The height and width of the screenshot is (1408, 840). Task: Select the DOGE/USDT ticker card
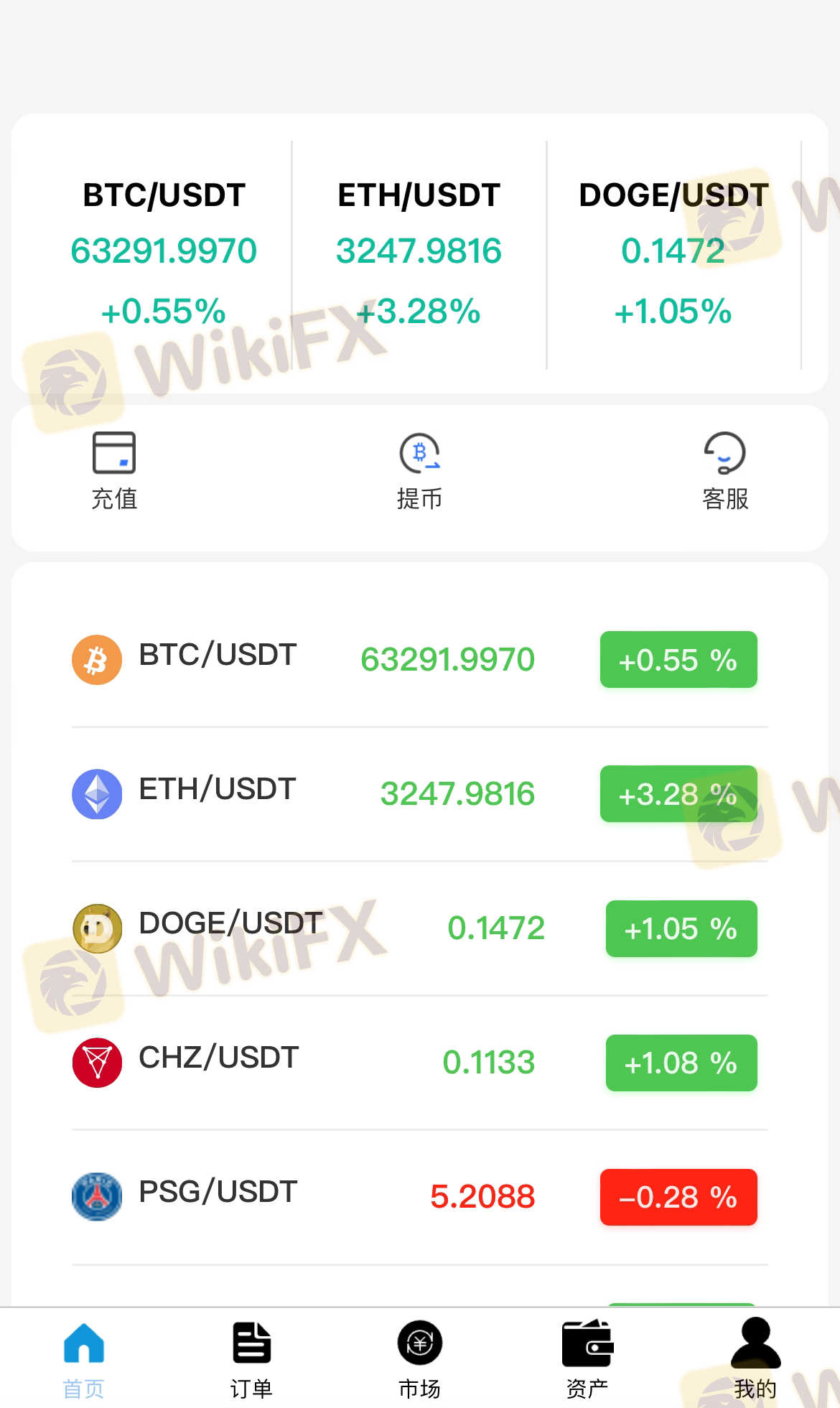point(673,251)
